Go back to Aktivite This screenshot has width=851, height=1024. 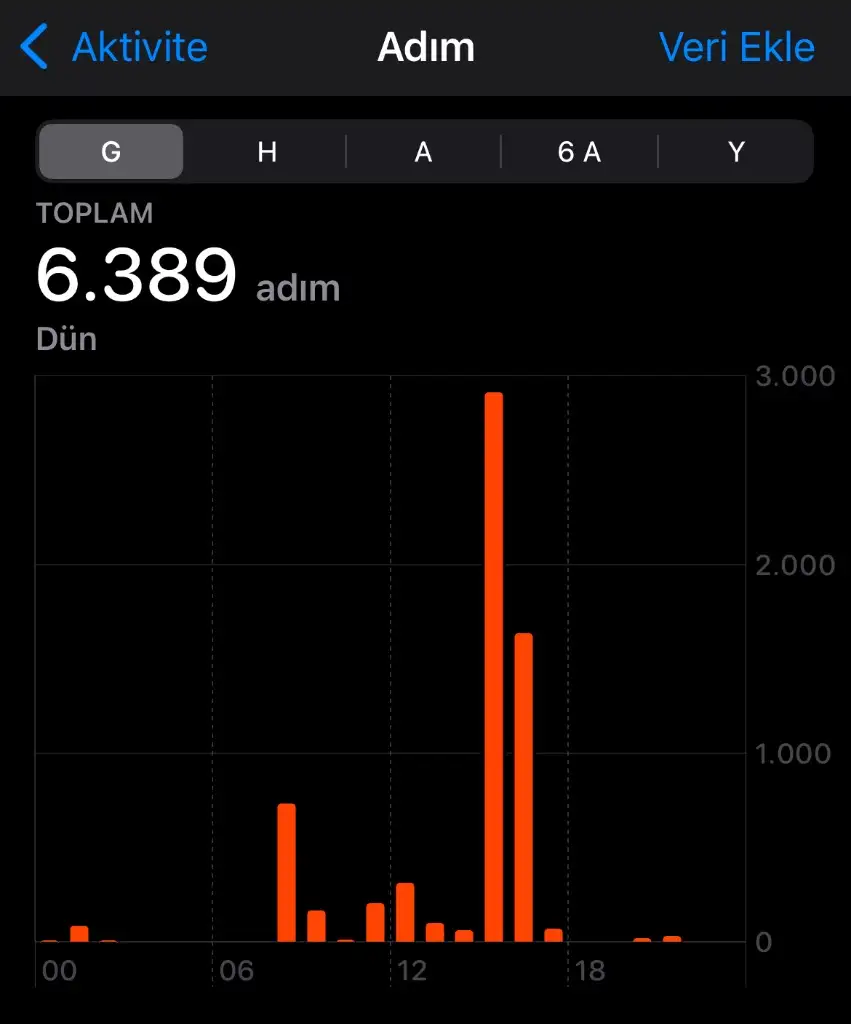point(115,48)
